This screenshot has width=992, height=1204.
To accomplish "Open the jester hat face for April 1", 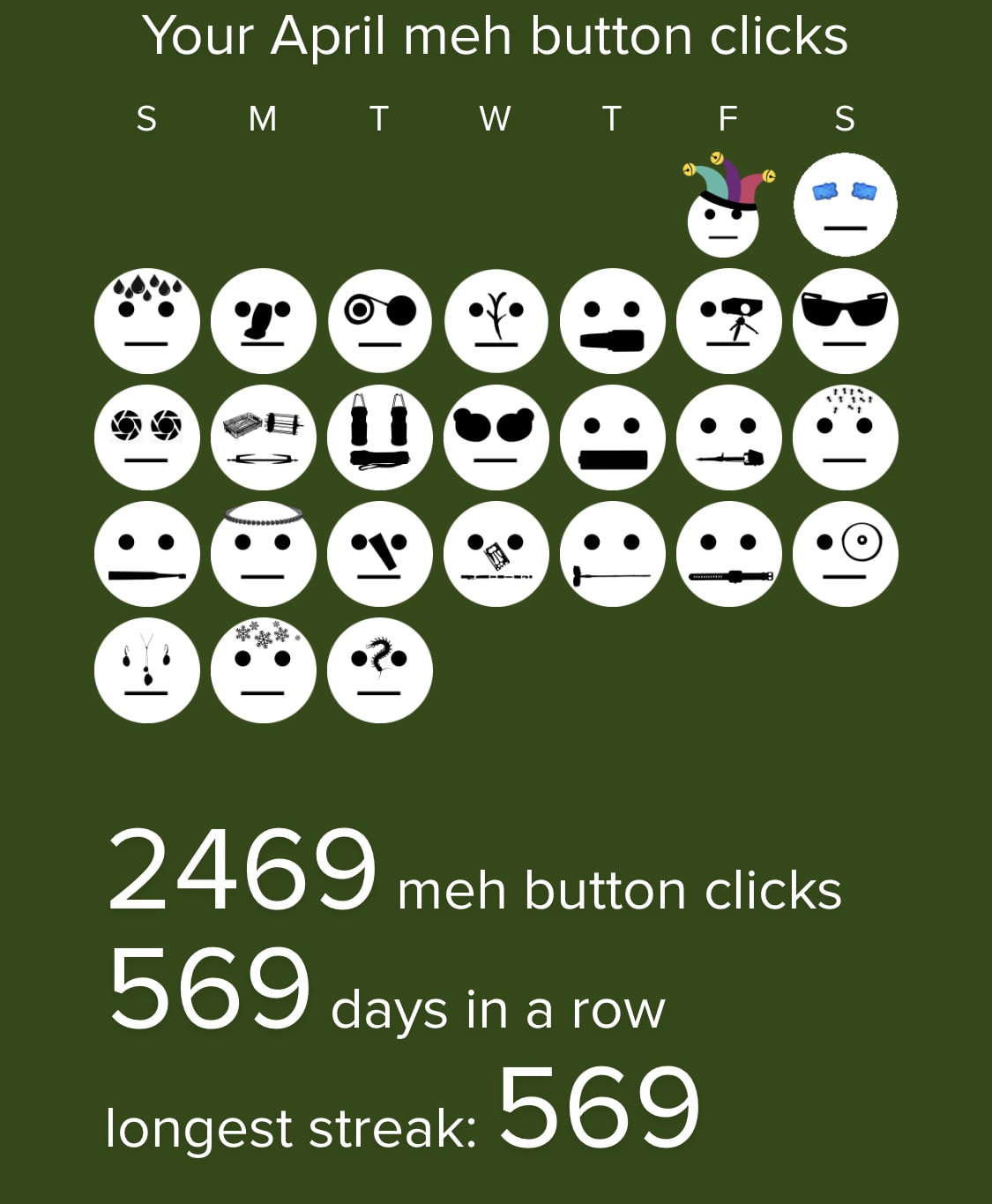I will click(x=723, y=216).
